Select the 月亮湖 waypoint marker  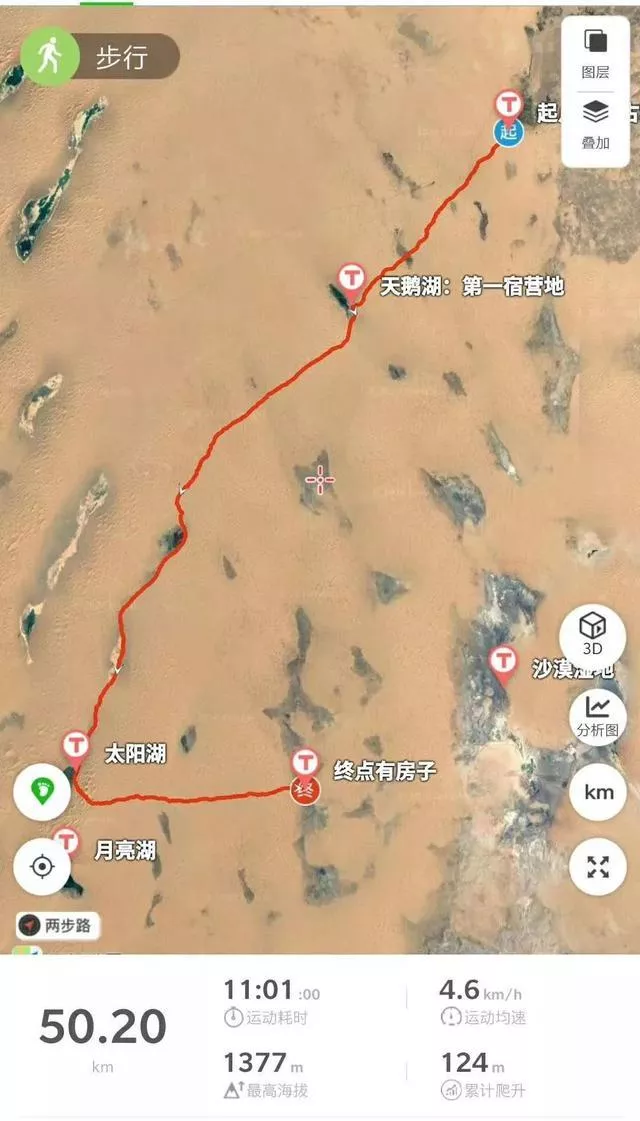67,842
